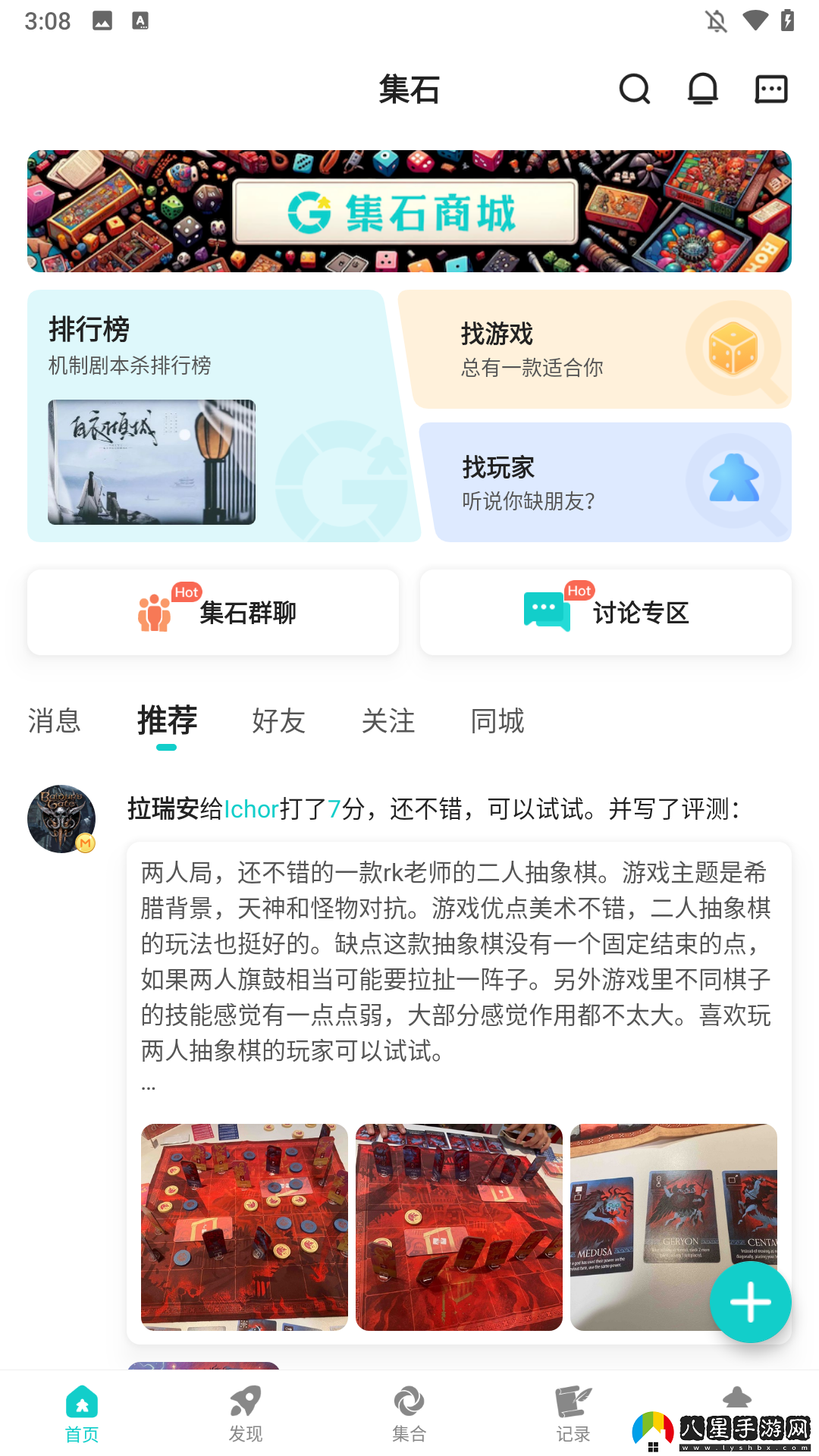Open the notification bell
Image resolution: width=819 pixels, height=1456 pixels.
701,89
